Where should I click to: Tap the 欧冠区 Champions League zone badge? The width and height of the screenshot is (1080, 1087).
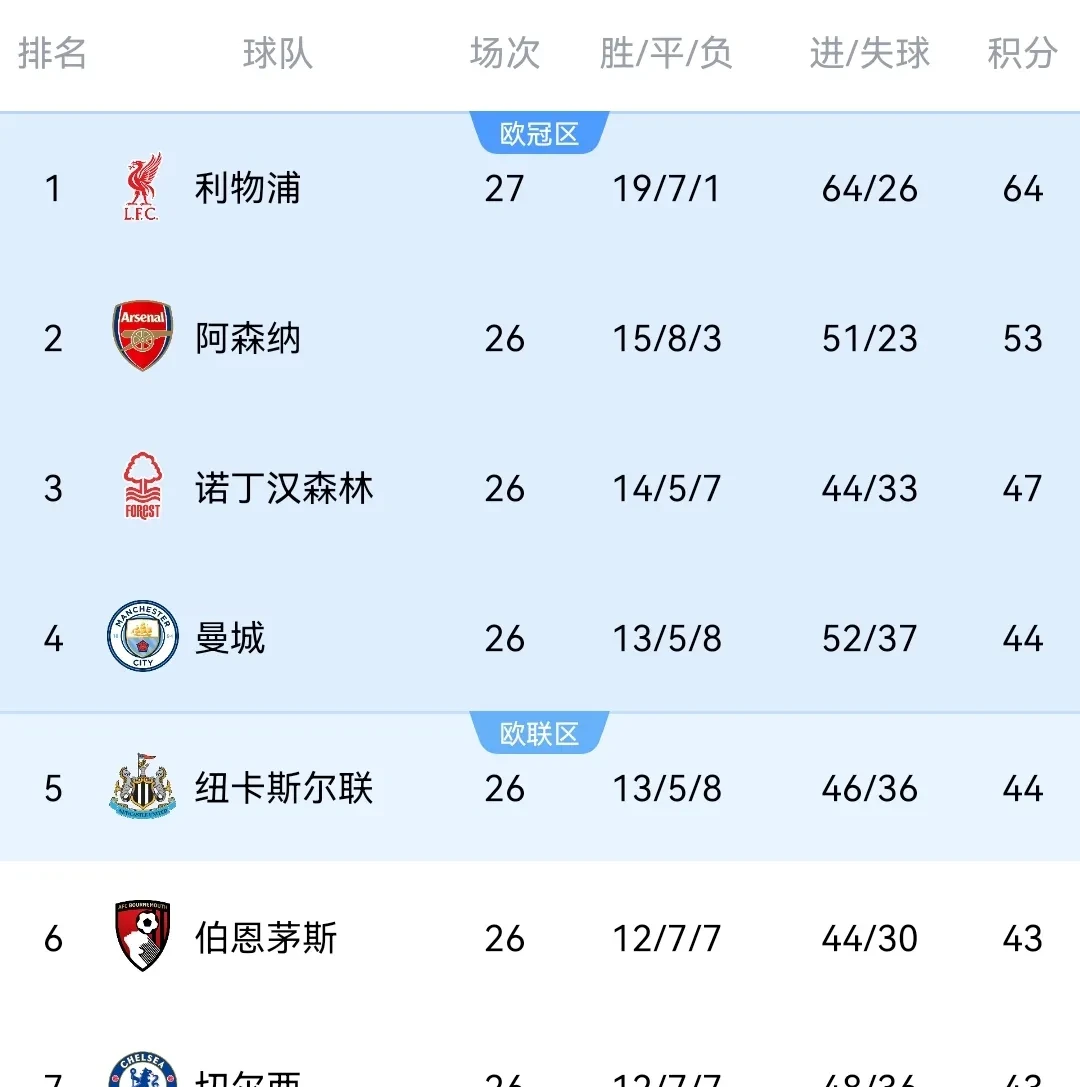540,133
